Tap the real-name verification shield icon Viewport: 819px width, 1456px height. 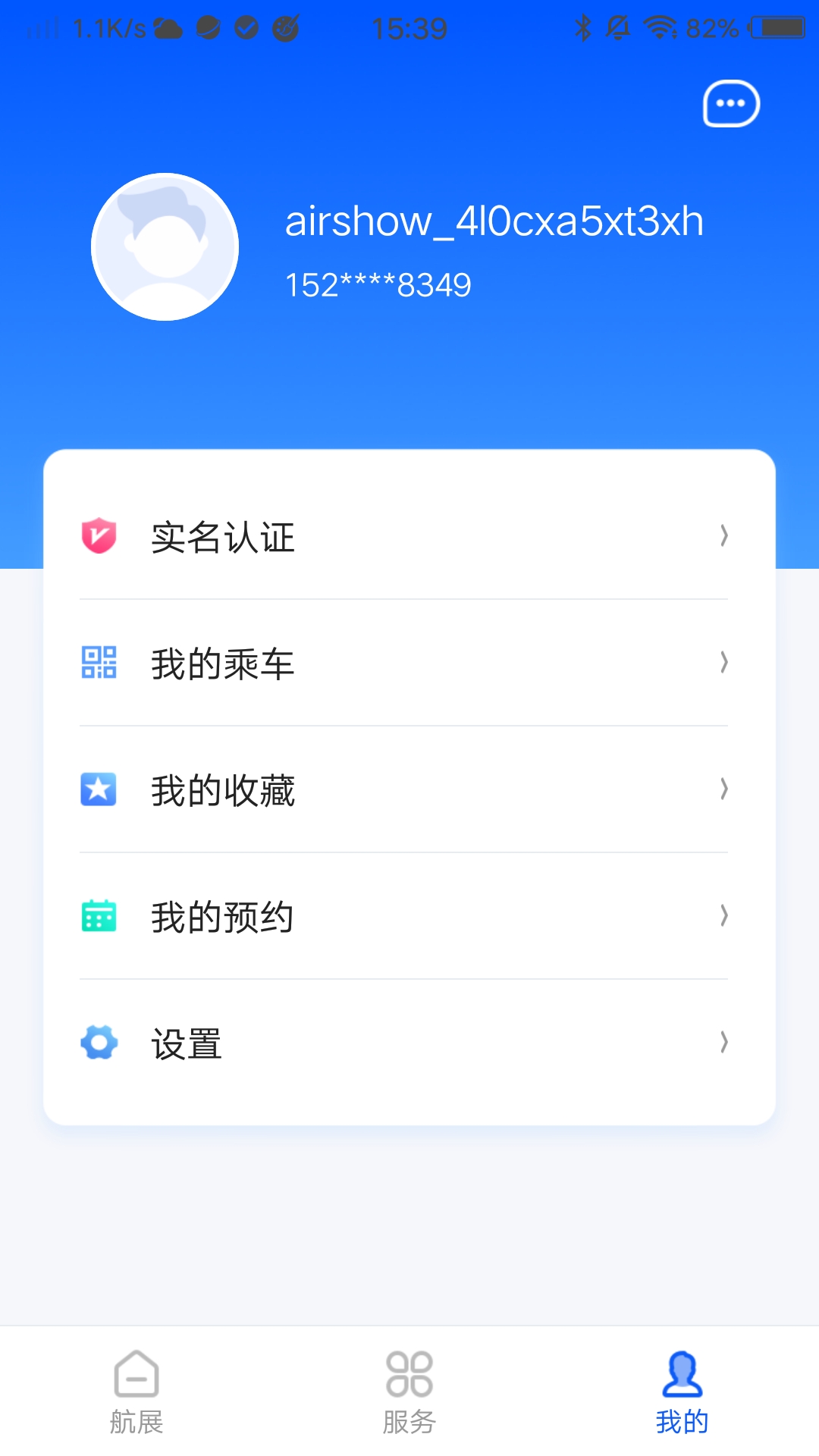(97, 537)
